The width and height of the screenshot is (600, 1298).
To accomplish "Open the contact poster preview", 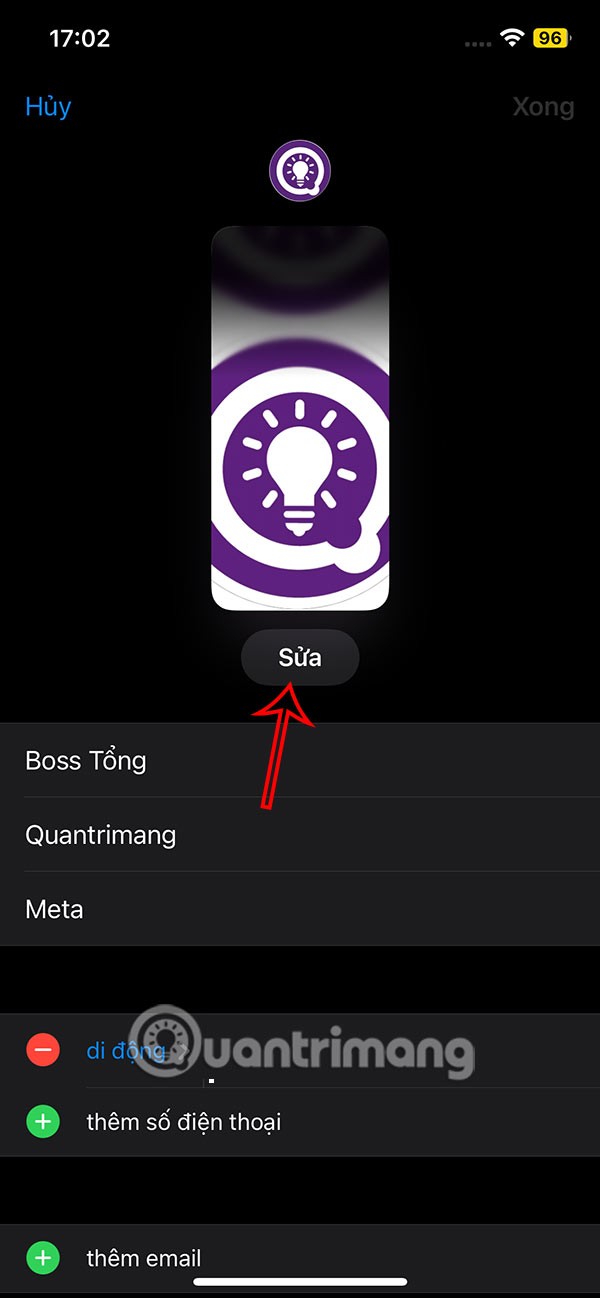I will [x=300, y=418].
